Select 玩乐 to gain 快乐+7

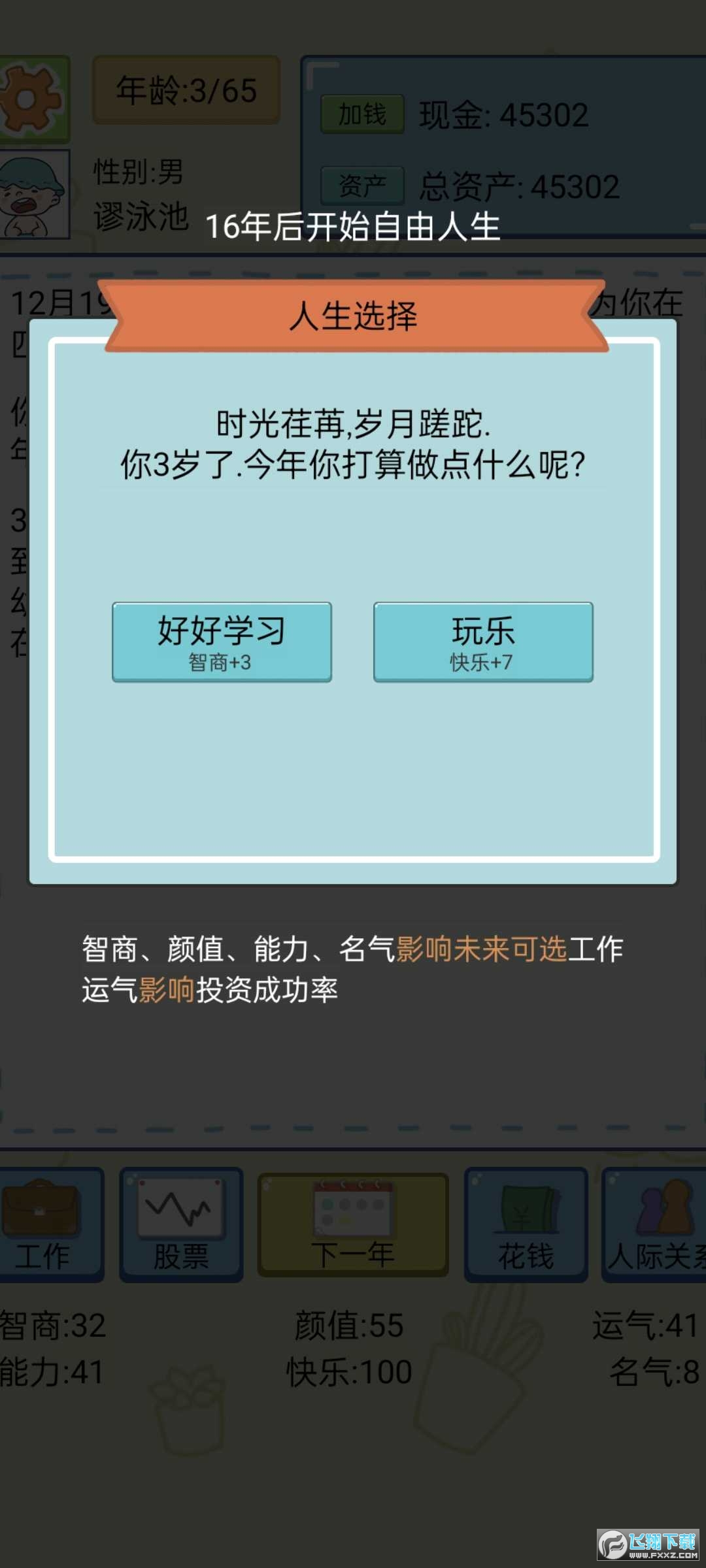483,642
